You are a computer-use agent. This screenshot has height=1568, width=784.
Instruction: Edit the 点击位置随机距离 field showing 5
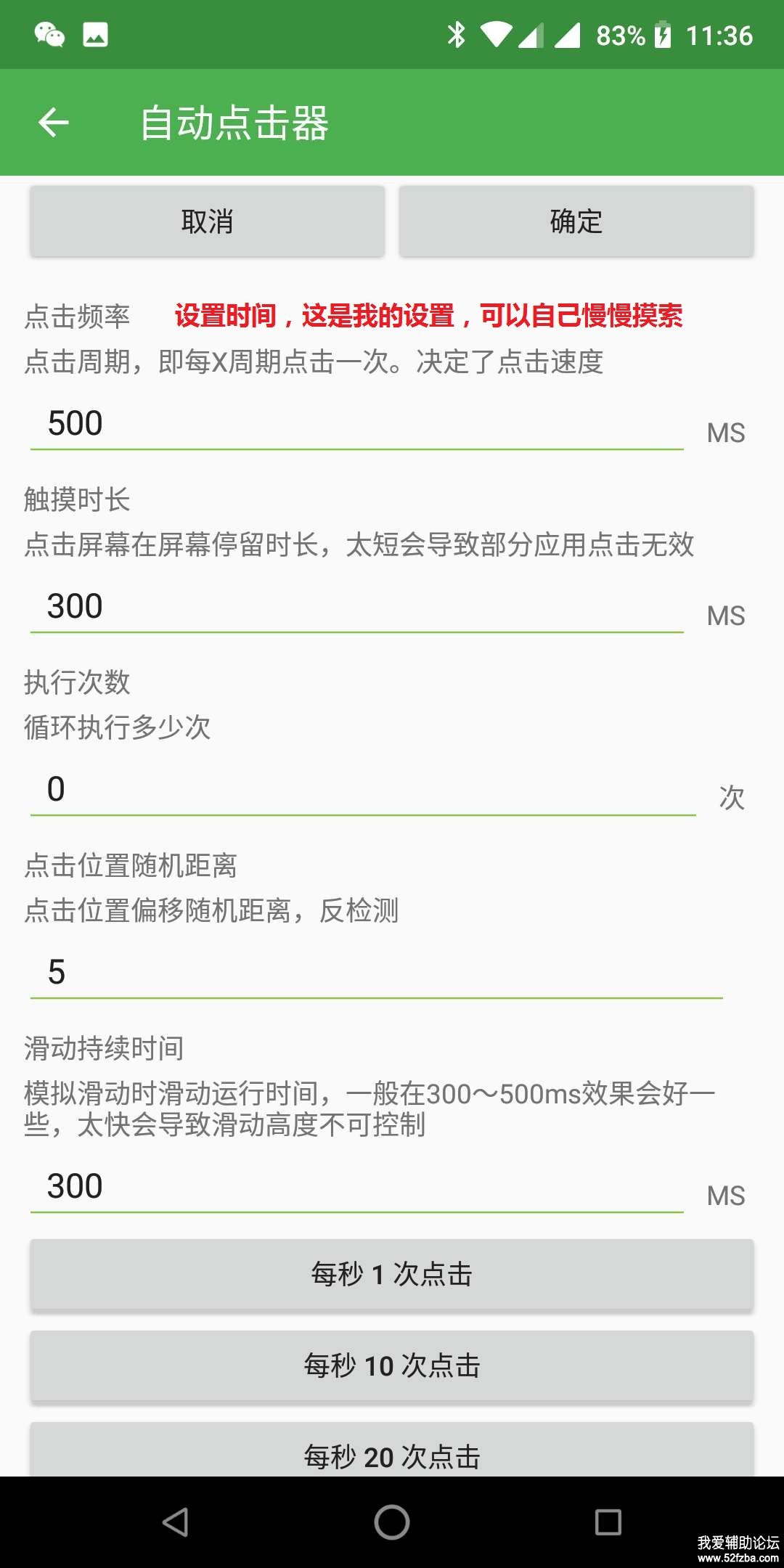376,973
